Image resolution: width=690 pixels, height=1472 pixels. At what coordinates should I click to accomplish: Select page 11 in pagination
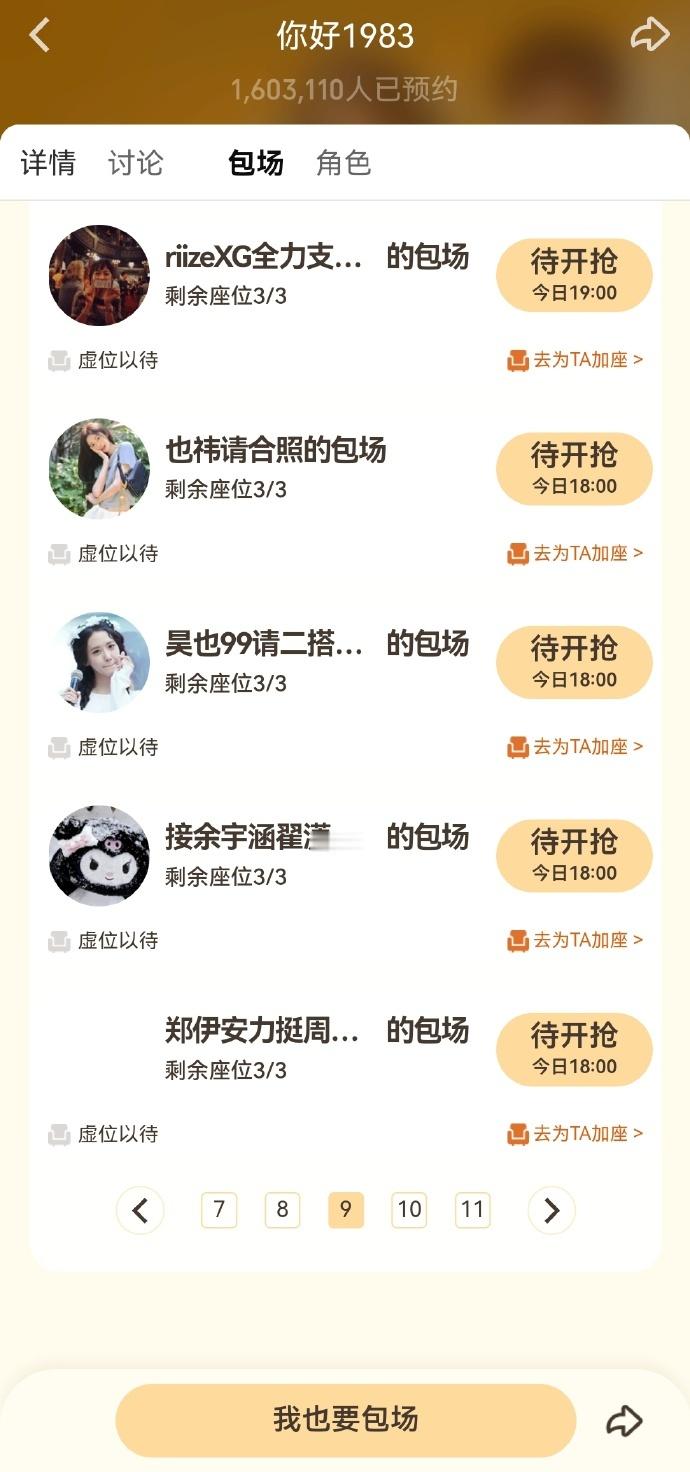pos(472,1211)
